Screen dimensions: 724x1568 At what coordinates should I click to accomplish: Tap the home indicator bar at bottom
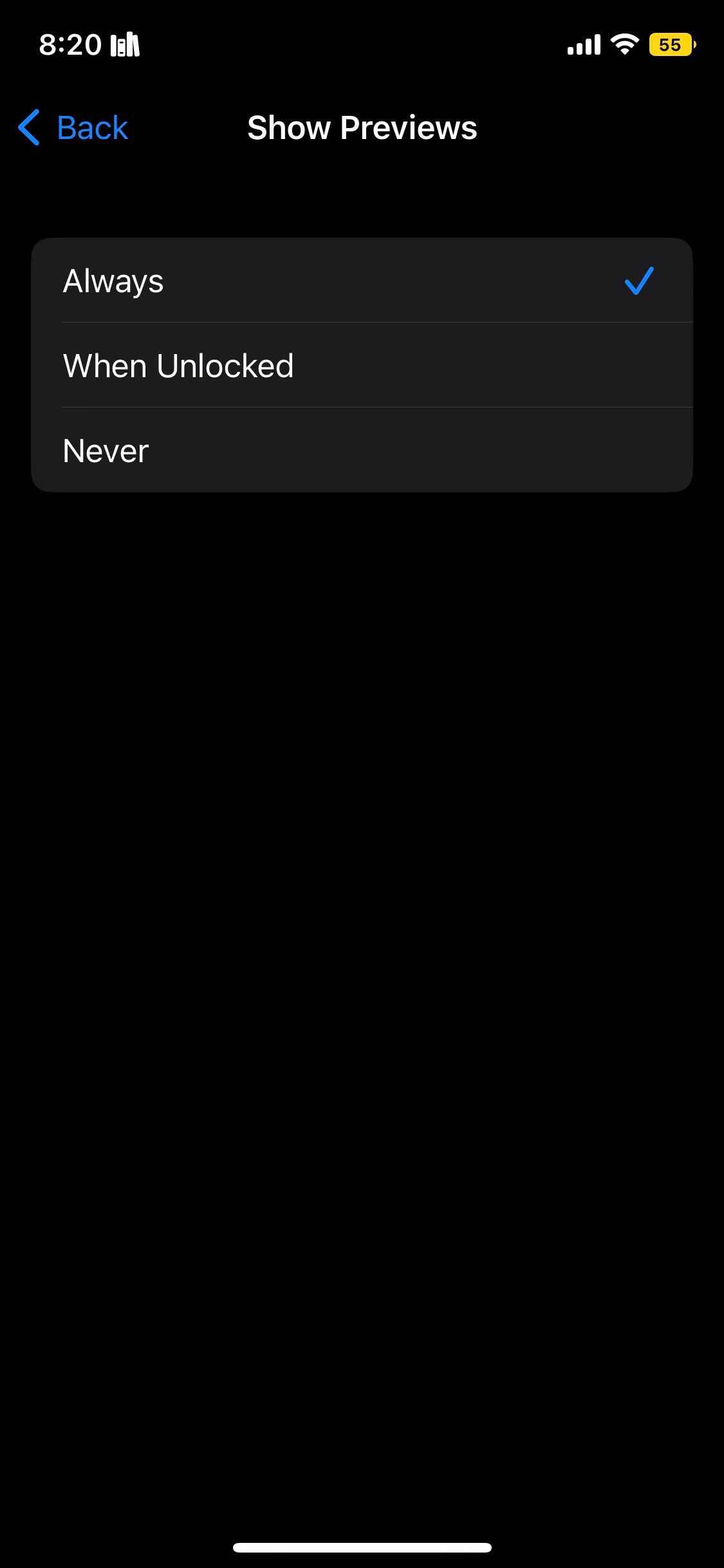362,1547
